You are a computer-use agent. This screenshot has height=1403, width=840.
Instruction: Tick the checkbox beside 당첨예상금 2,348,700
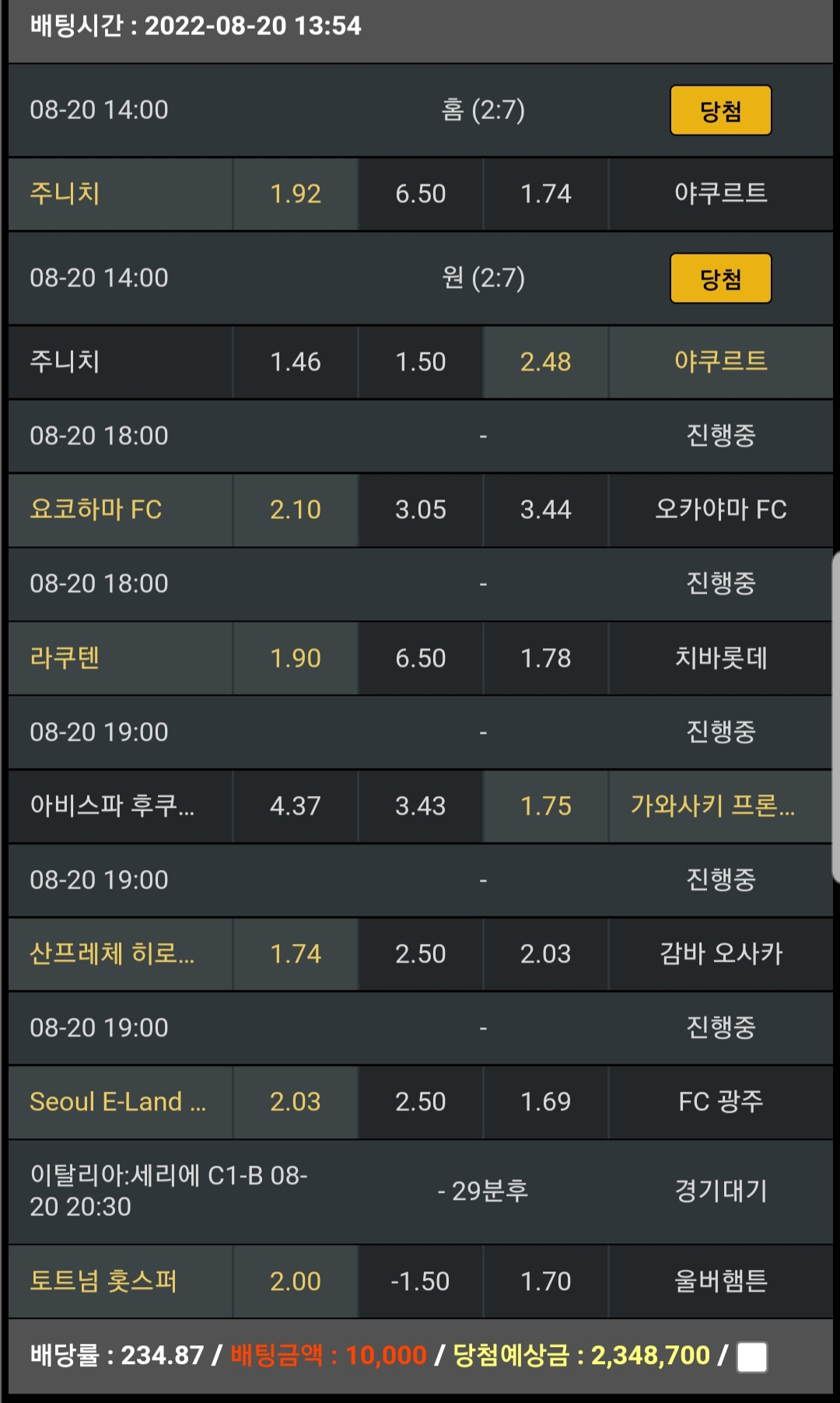pyautogui.click(x=751, y=1357)
